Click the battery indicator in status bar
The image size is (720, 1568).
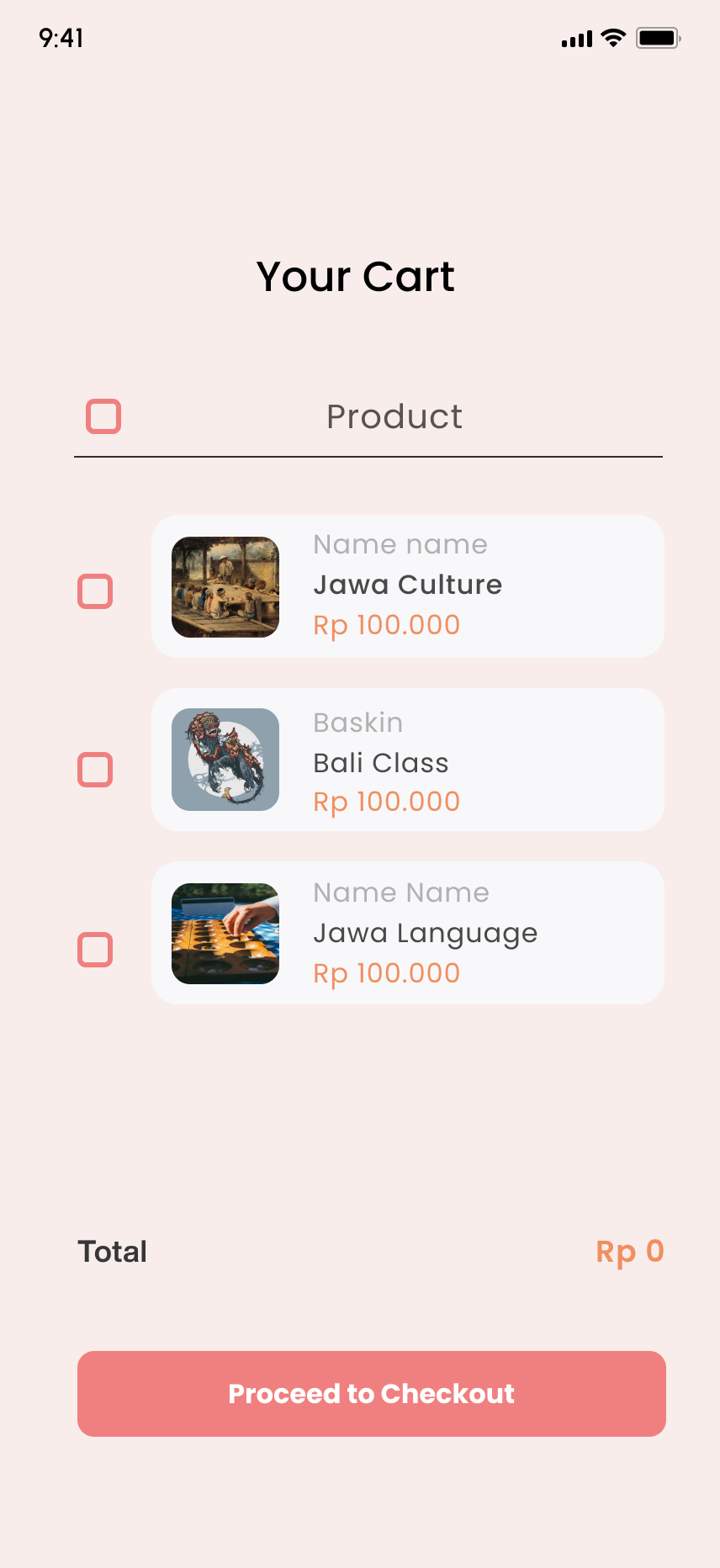(658, 36)
